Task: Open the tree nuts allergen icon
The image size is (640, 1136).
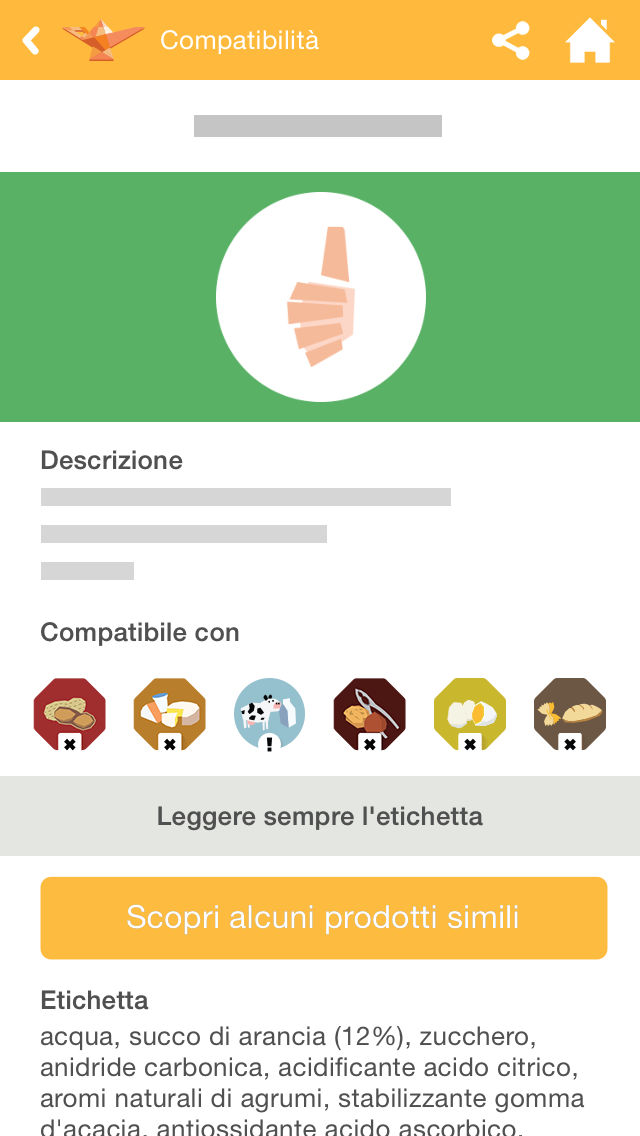Action: (370, 714)
